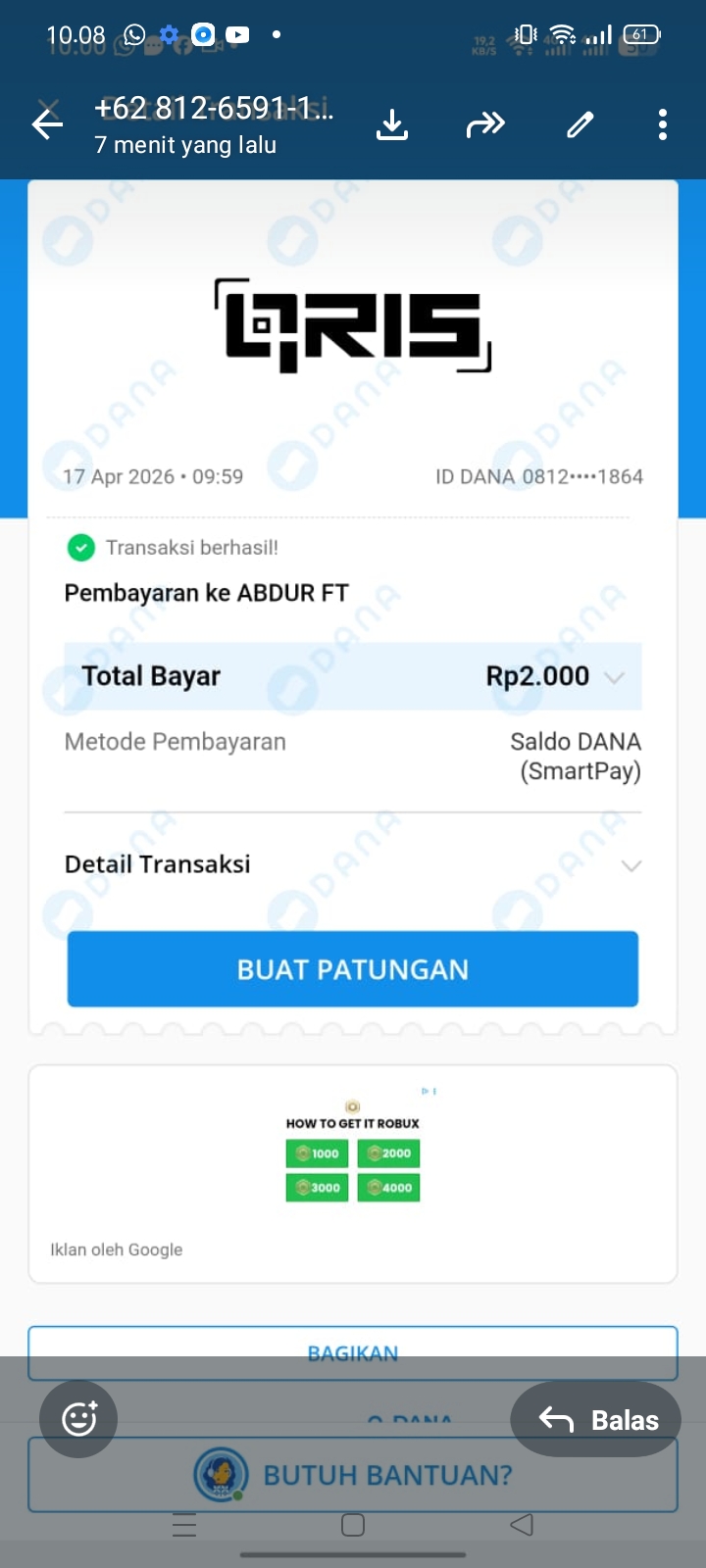The image size is (706, 1568).
Task: React to the image with an emoji
Action: 78,1418
